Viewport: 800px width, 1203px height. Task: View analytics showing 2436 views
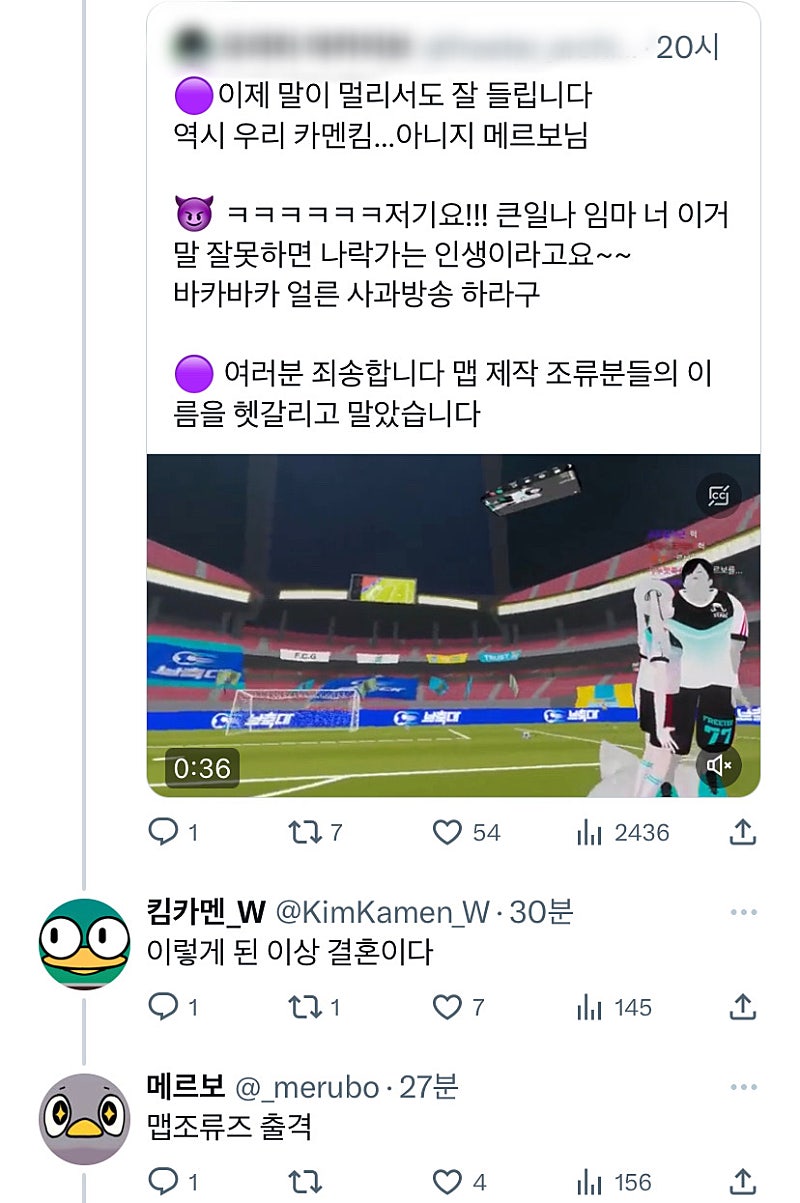tap(590, 832)
